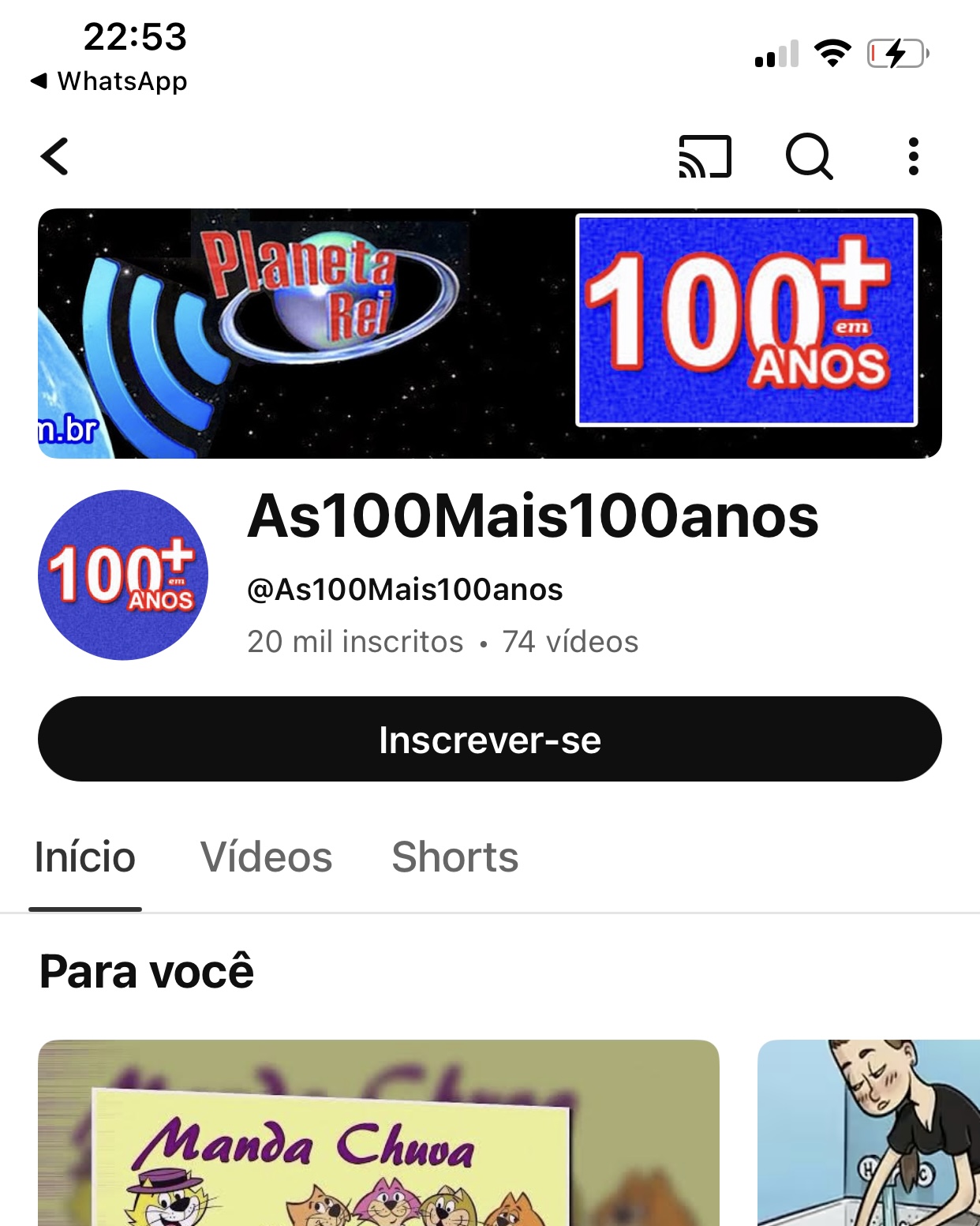
Task: Subscribe with the Inscrever-se button
Action: (x=489, y=739)
